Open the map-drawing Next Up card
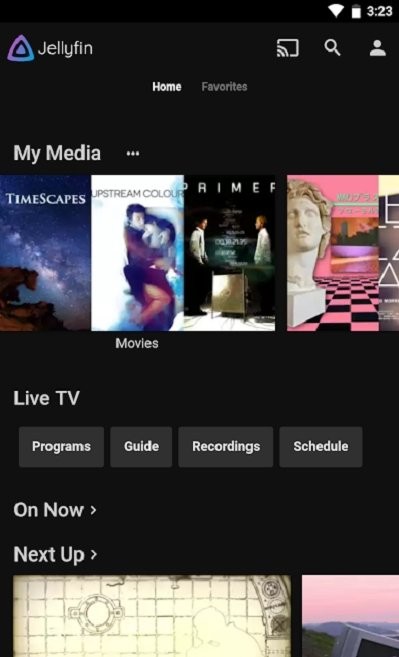Screen dimensions: 399x657 [x=152, y=616]
